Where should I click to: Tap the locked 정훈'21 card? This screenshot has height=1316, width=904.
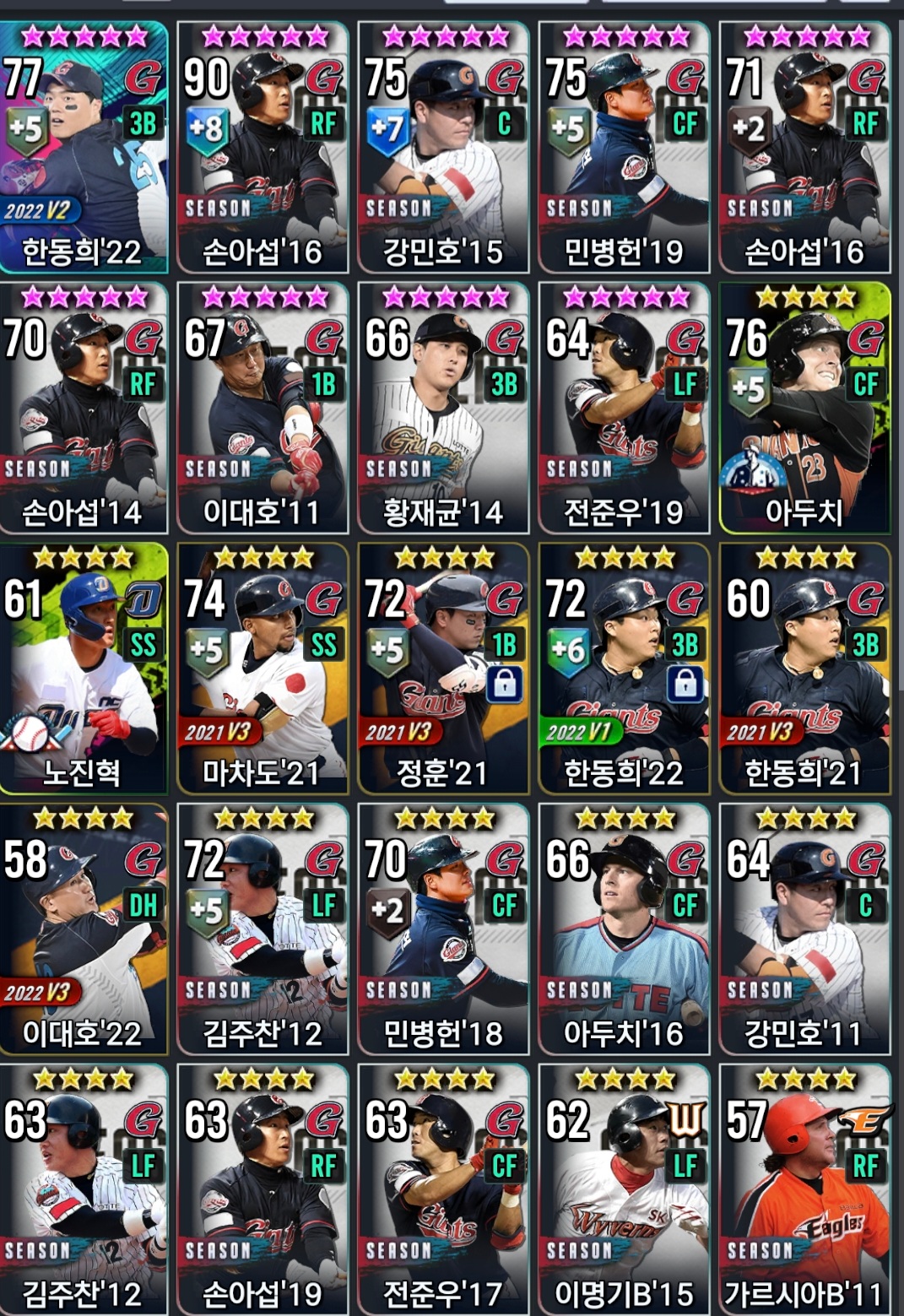(444, 669)
